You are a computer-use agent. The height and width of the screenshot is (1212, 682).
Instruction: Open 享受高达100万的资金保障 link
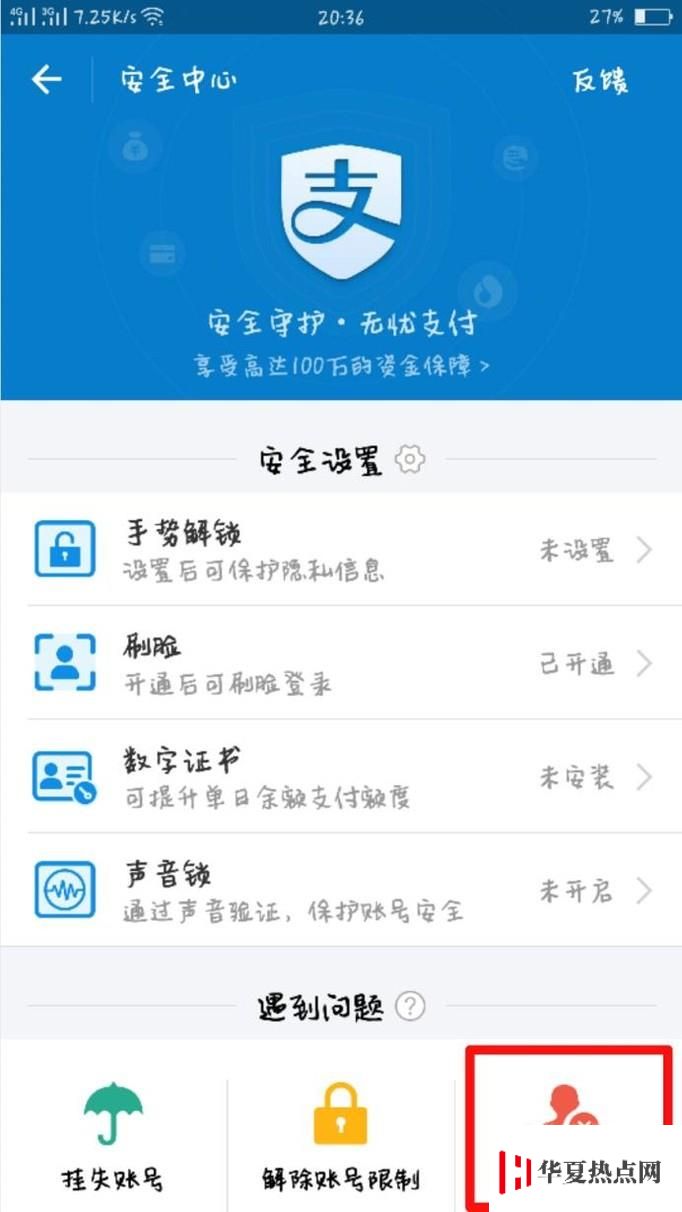(x=342, y=365)
